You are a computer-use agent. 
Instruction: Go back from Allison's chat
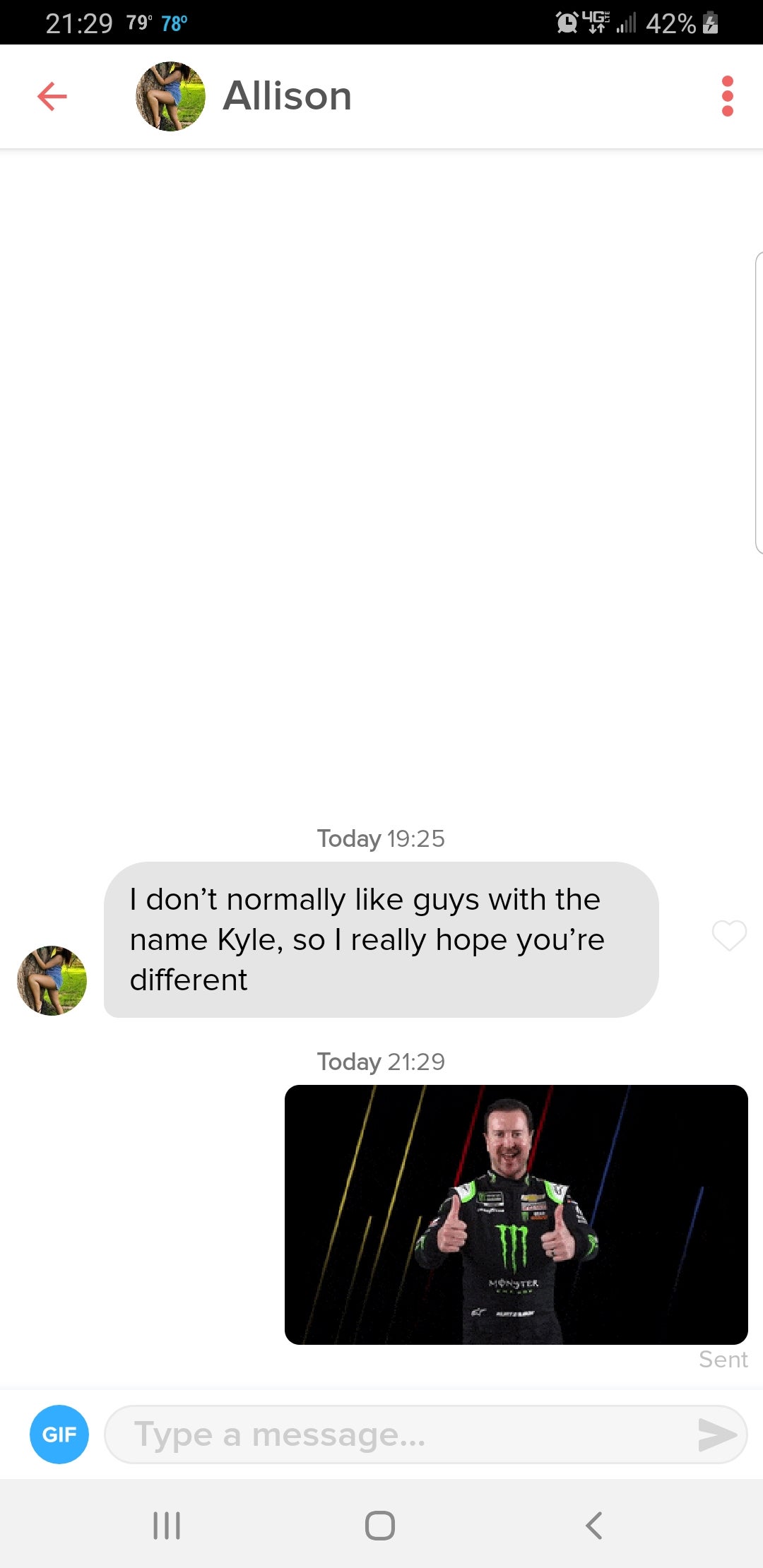(52, 96)
